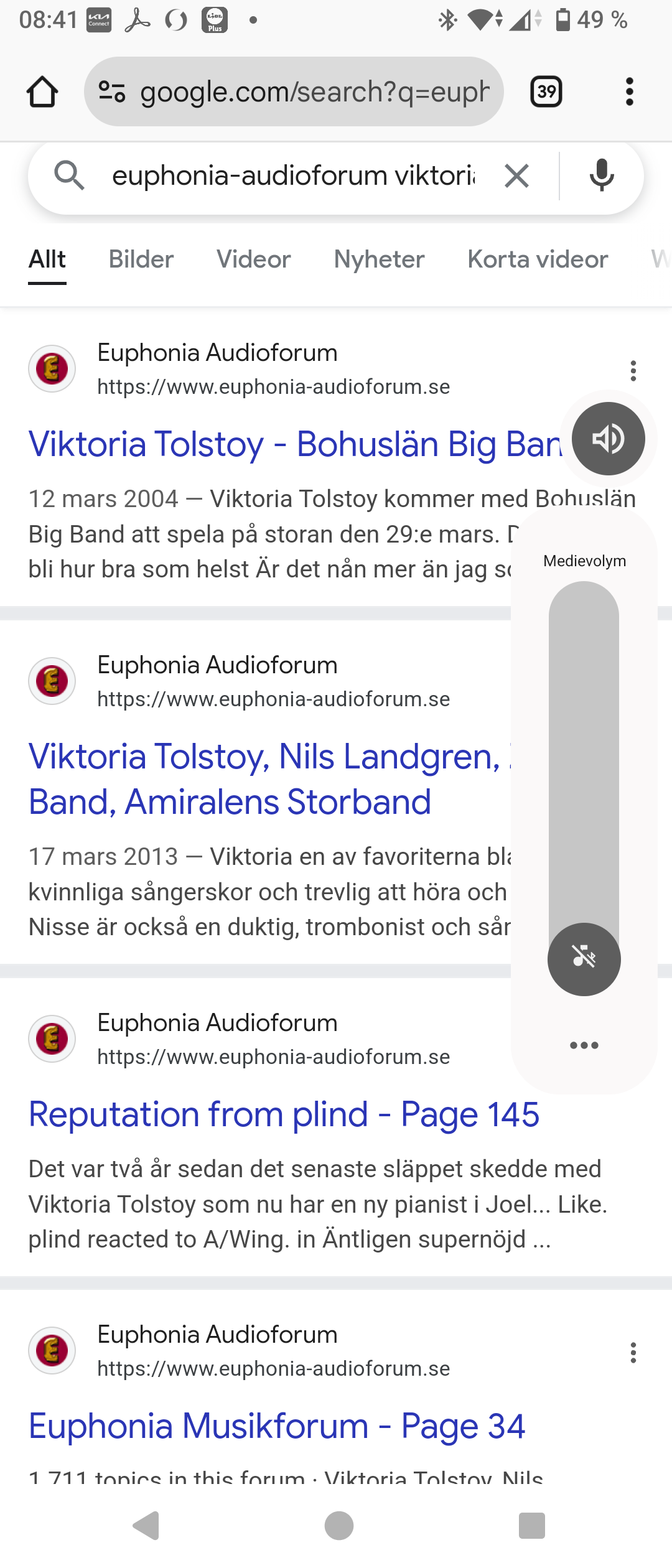Open the Chrome three-dot menu

(630, 91)
